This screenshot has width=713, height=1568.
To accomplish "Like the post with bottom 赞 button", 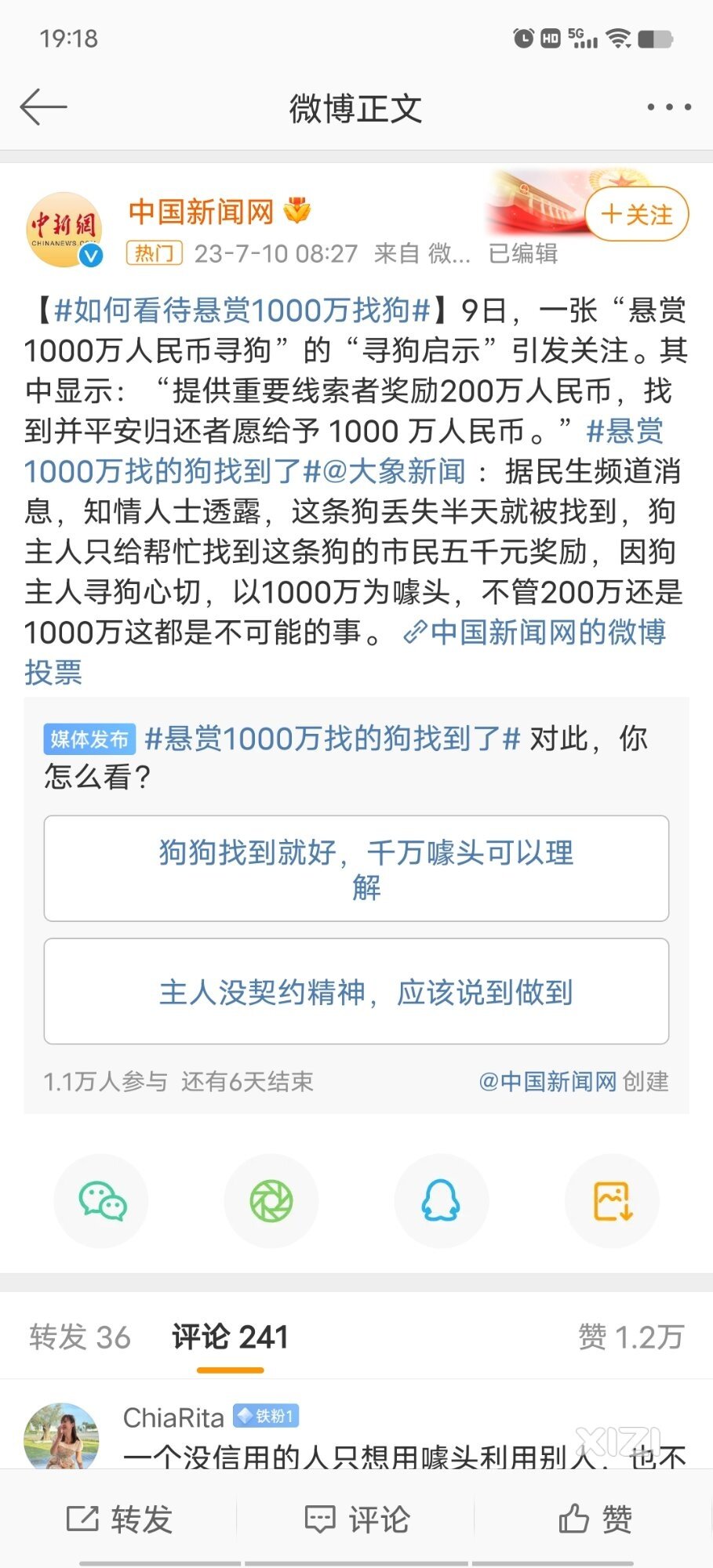I will click(595, 1519).
